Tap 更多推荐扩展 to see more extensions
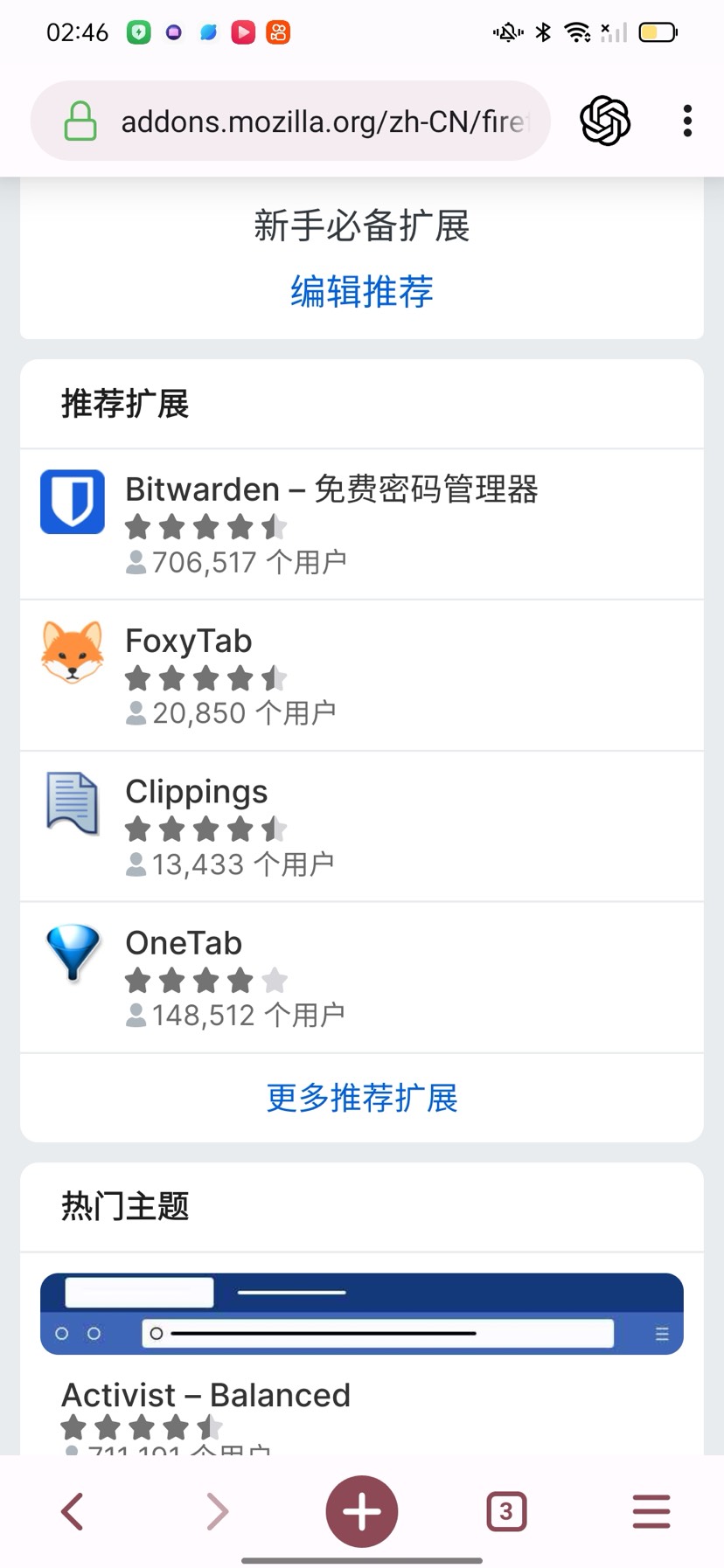 362,1098
